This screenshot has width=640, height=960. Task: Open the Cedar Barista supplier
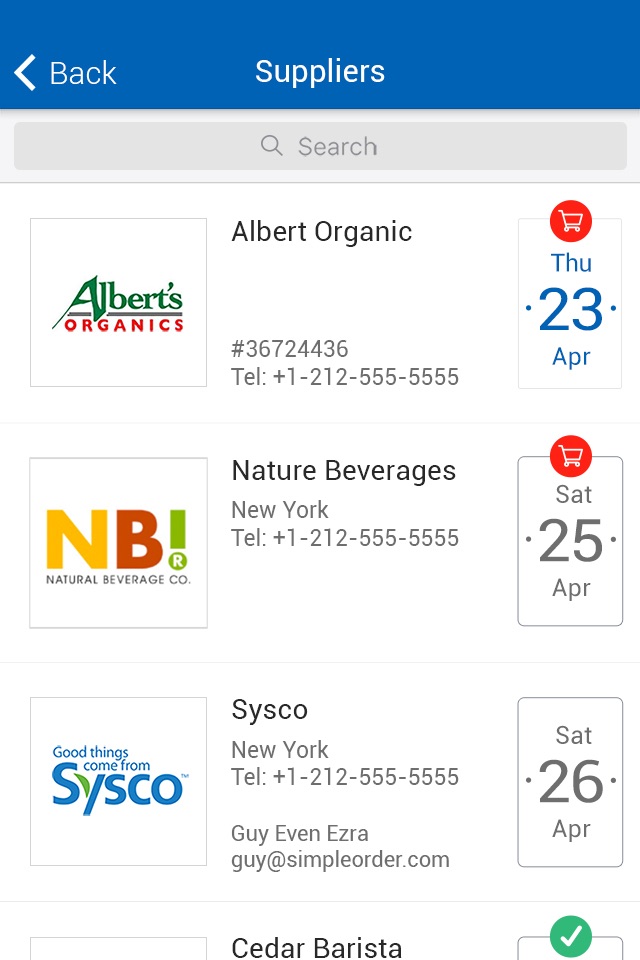(320, 932)
